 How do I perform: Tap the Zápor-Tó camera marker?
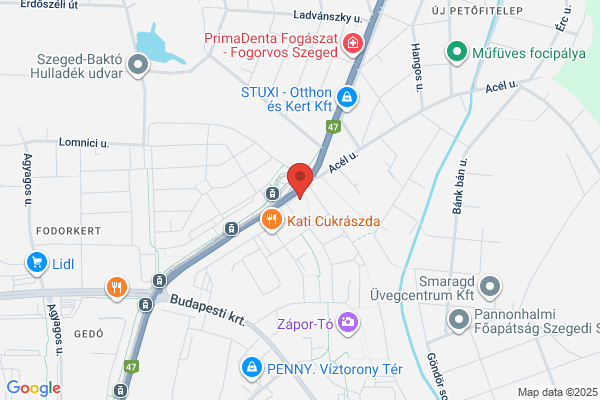click(x=348, y=323)
